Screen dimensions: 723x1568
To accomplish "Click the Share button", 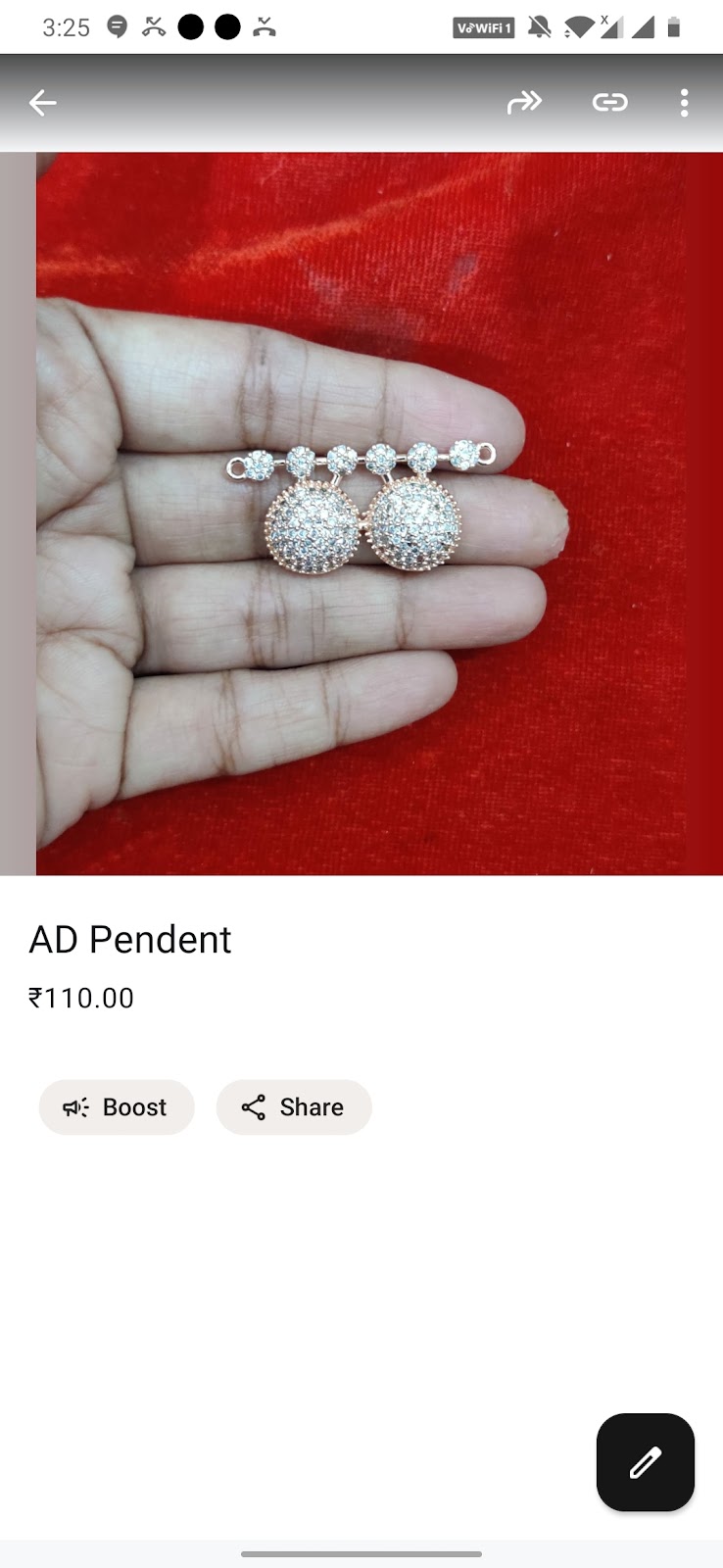I will tap(294, 1107).
